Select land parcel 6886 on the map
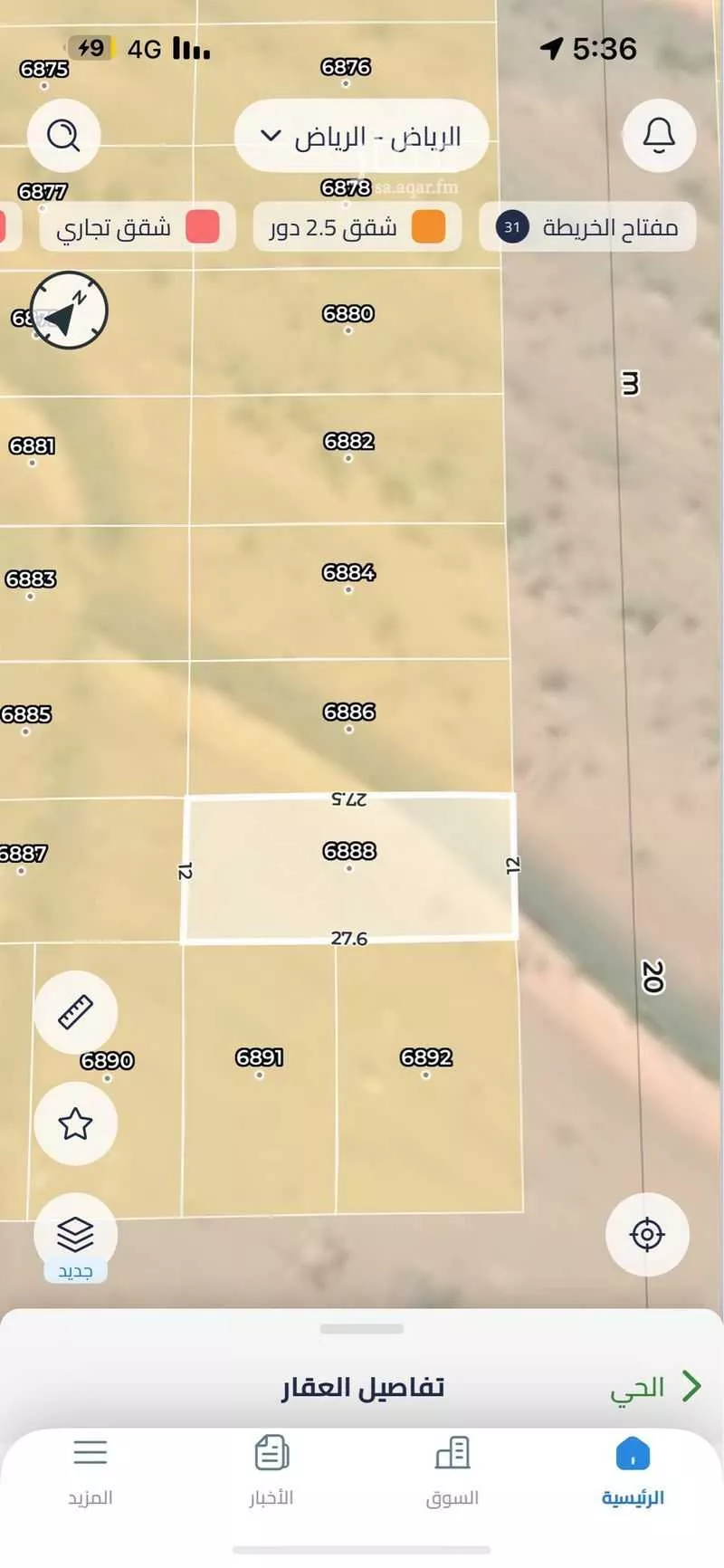 click(349, 724)
